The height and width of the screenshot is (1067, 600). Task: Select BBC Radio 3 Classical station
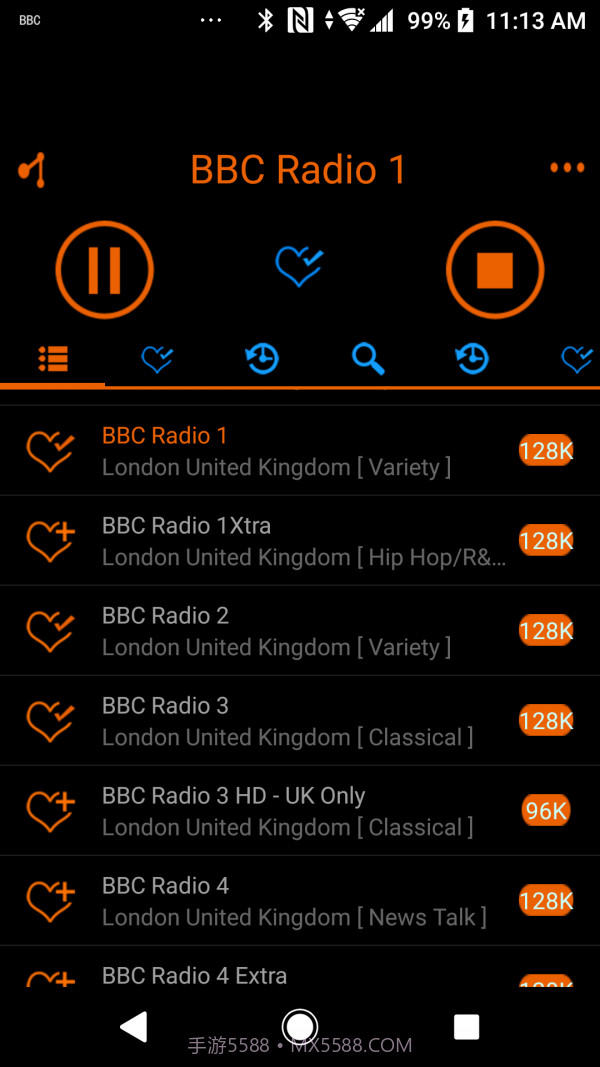(300, 721)
